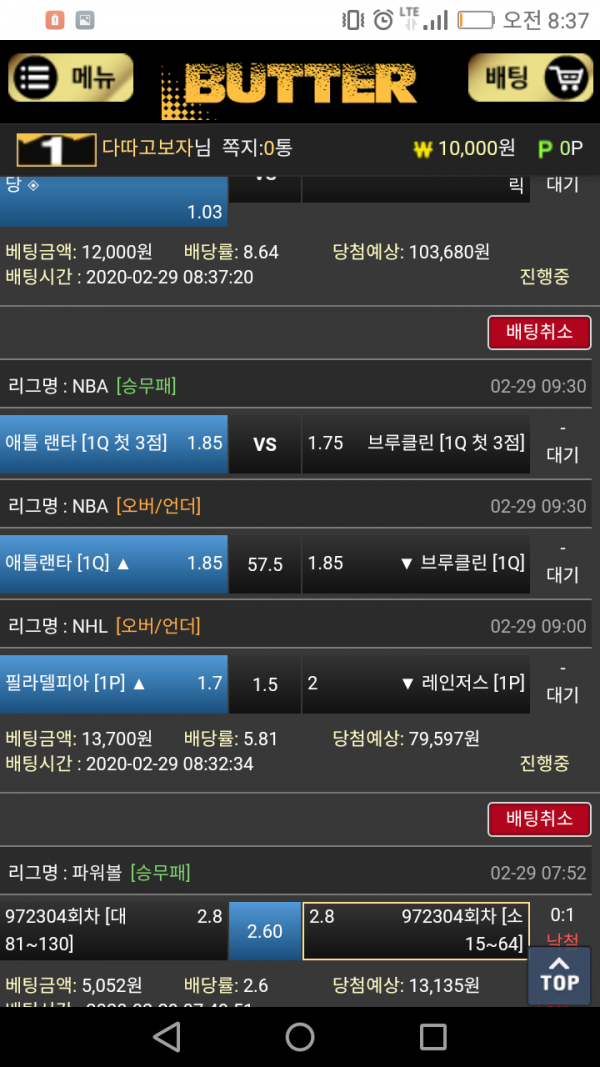Tap 배팅취소 above the NBA 승무패 bet
This screenshot has height=1067, width=600.
(539, 332)
